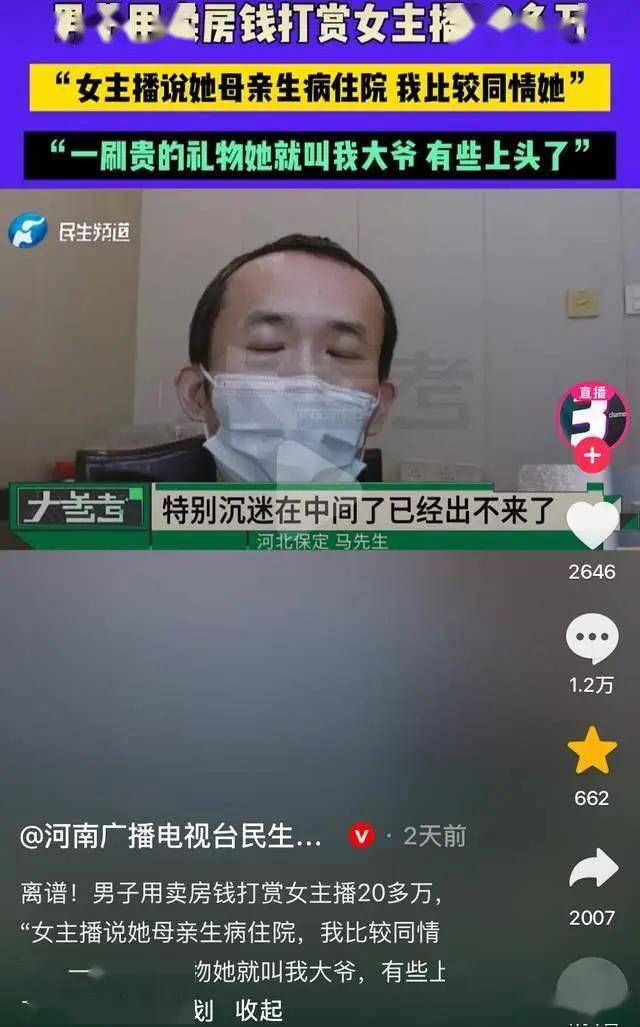Share this video via arrow icon
Screen dimensions: 640x1027
coord(593,868)
